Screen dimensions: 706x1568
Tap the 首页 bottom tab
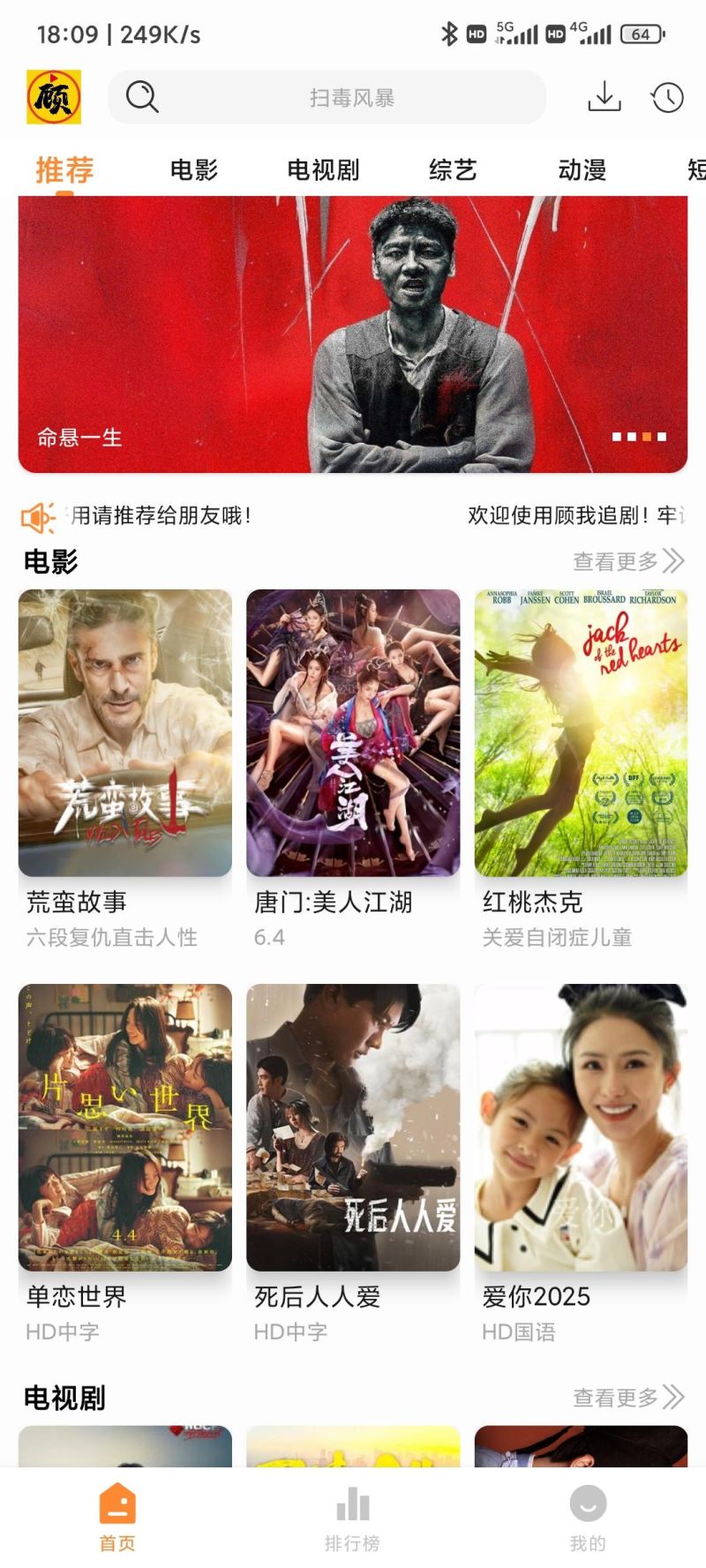point(117,1518)
